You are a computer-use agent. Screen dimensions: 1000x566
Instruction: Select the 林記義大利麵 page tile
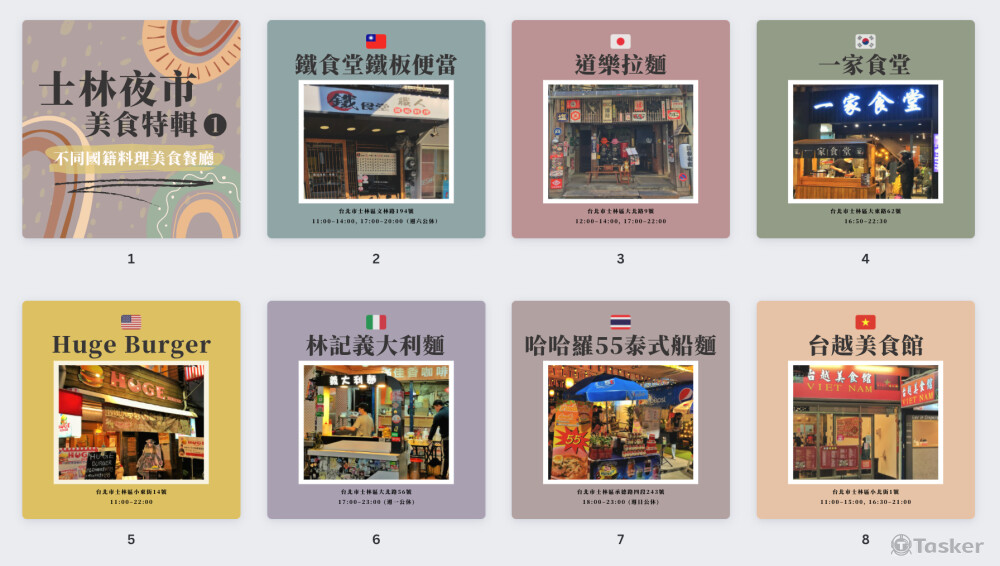pos(376,410)
